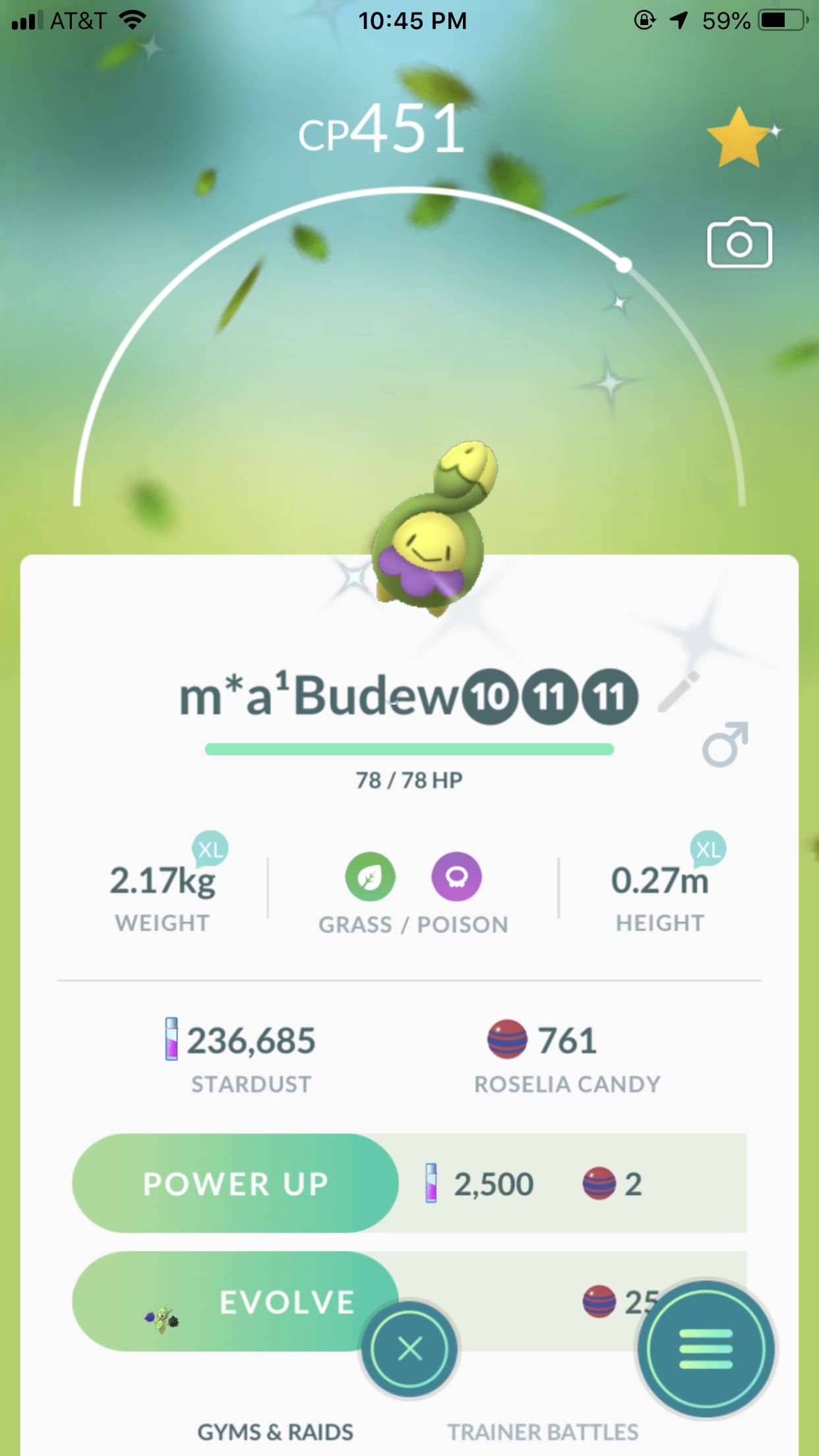
Task: Edit Budew's nickname with the pencil
Action: [x=679, y=692]
